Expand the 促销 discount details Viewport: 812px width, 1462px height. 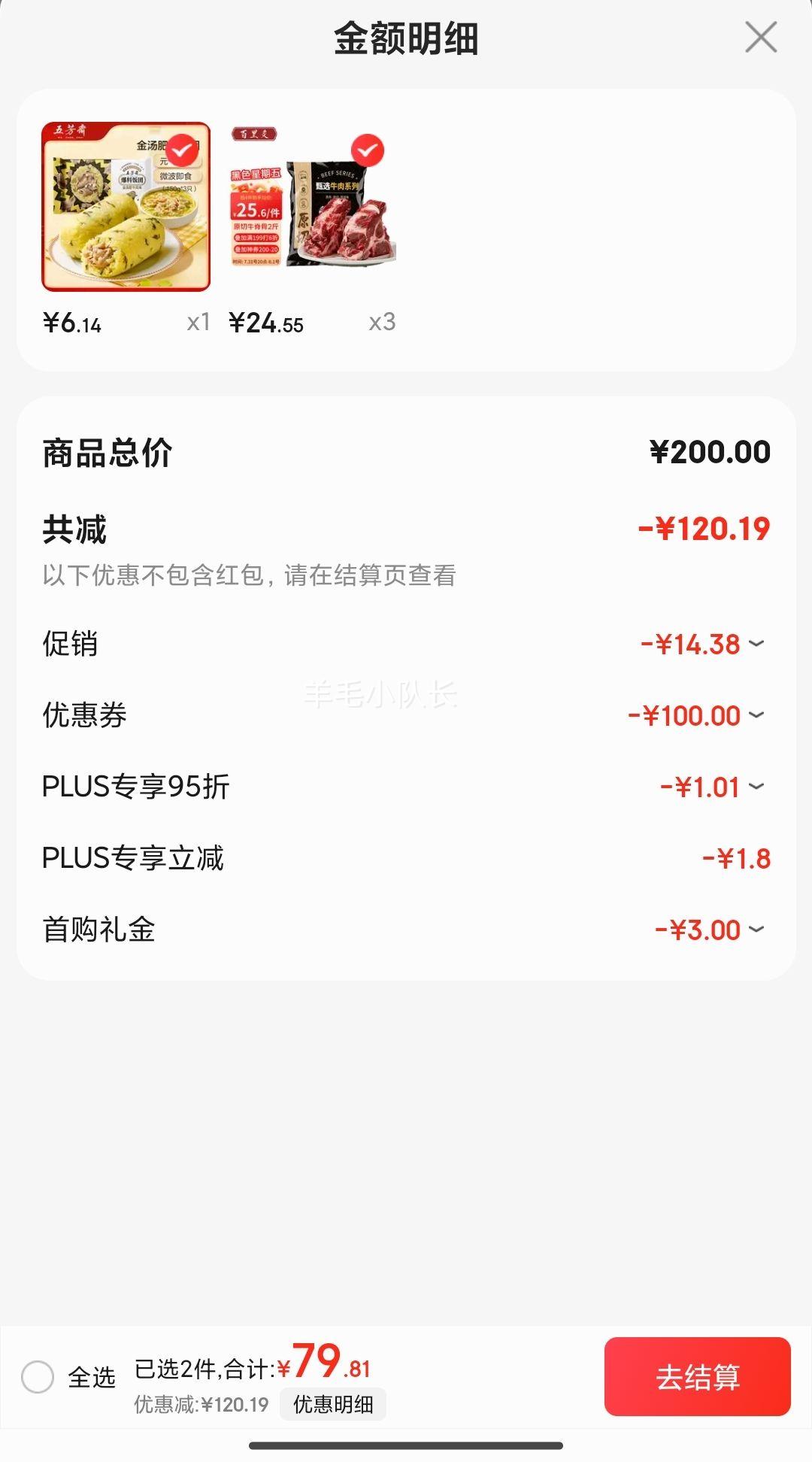[406, 645]
